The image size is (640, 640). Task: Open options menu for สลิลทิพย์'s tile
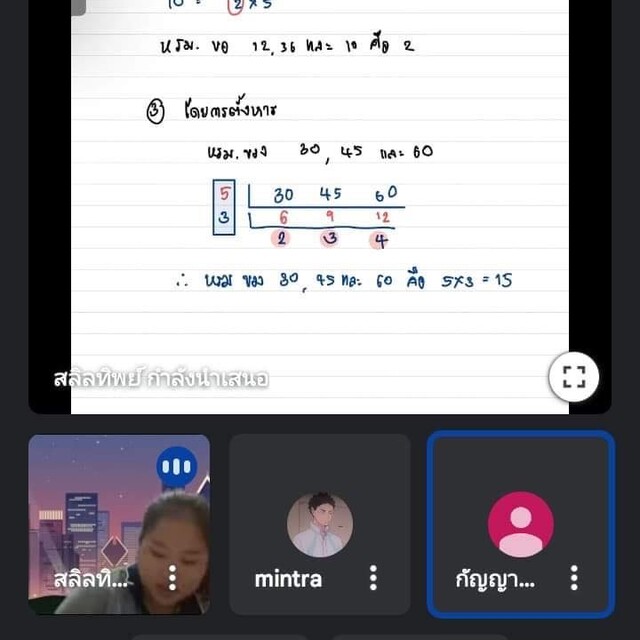[x=172, y=578]
